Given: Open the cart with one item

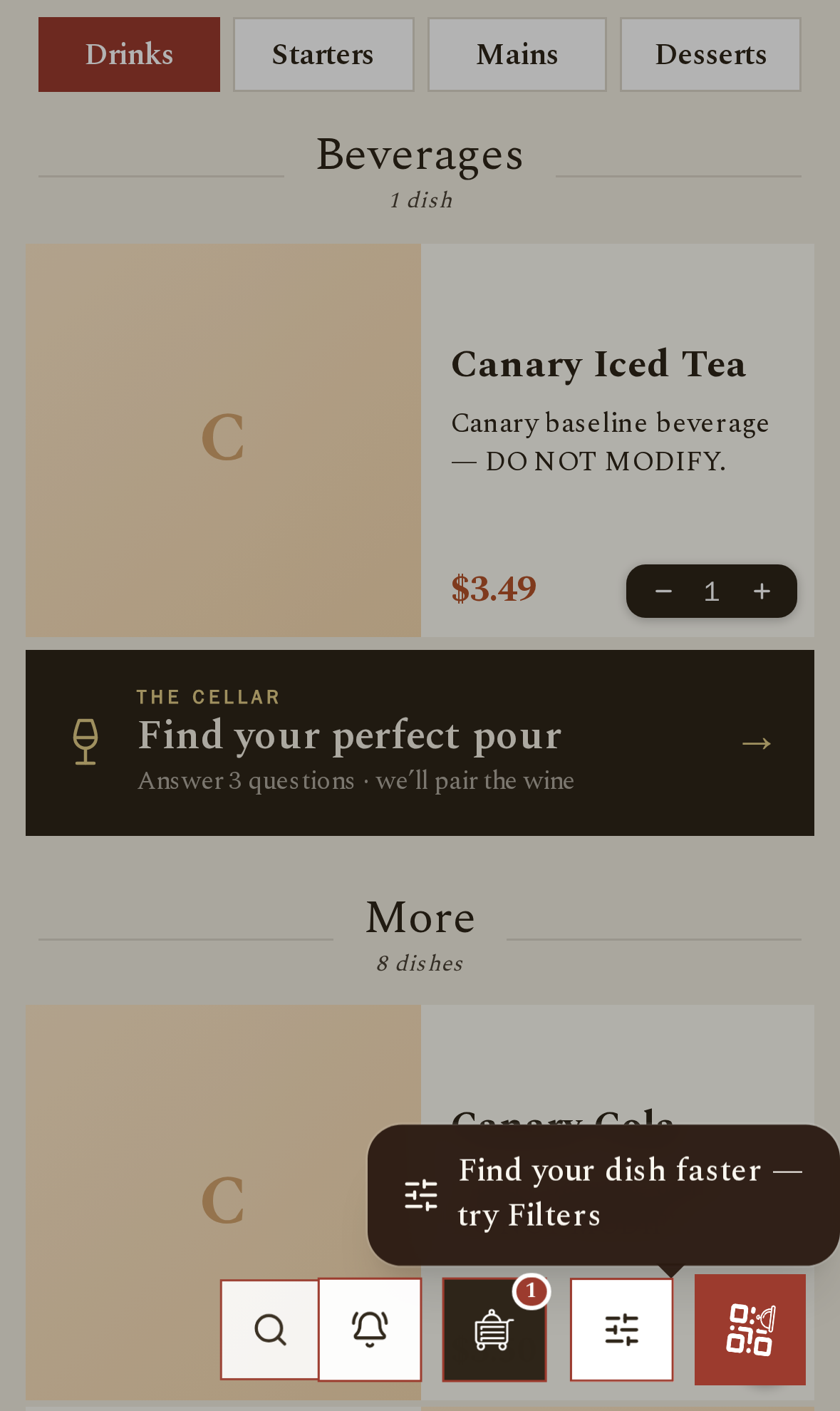Looking at the screenshot, I should (x=494, y=1330).
